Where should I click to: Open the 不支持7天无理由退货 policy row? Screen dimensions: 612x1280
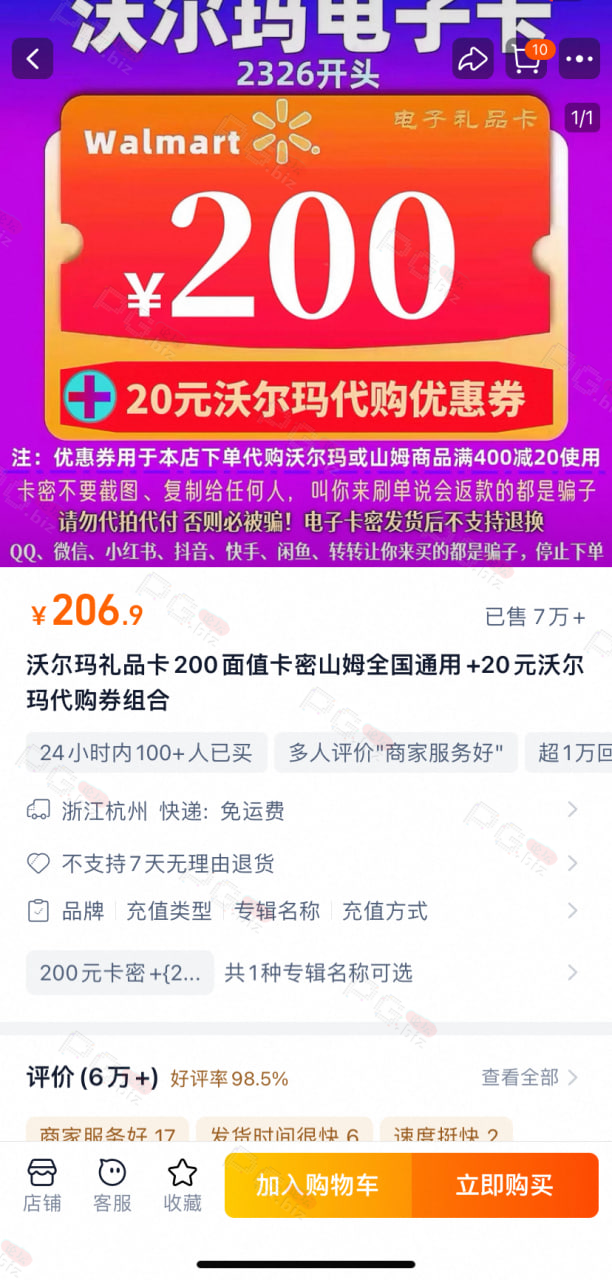306,863
